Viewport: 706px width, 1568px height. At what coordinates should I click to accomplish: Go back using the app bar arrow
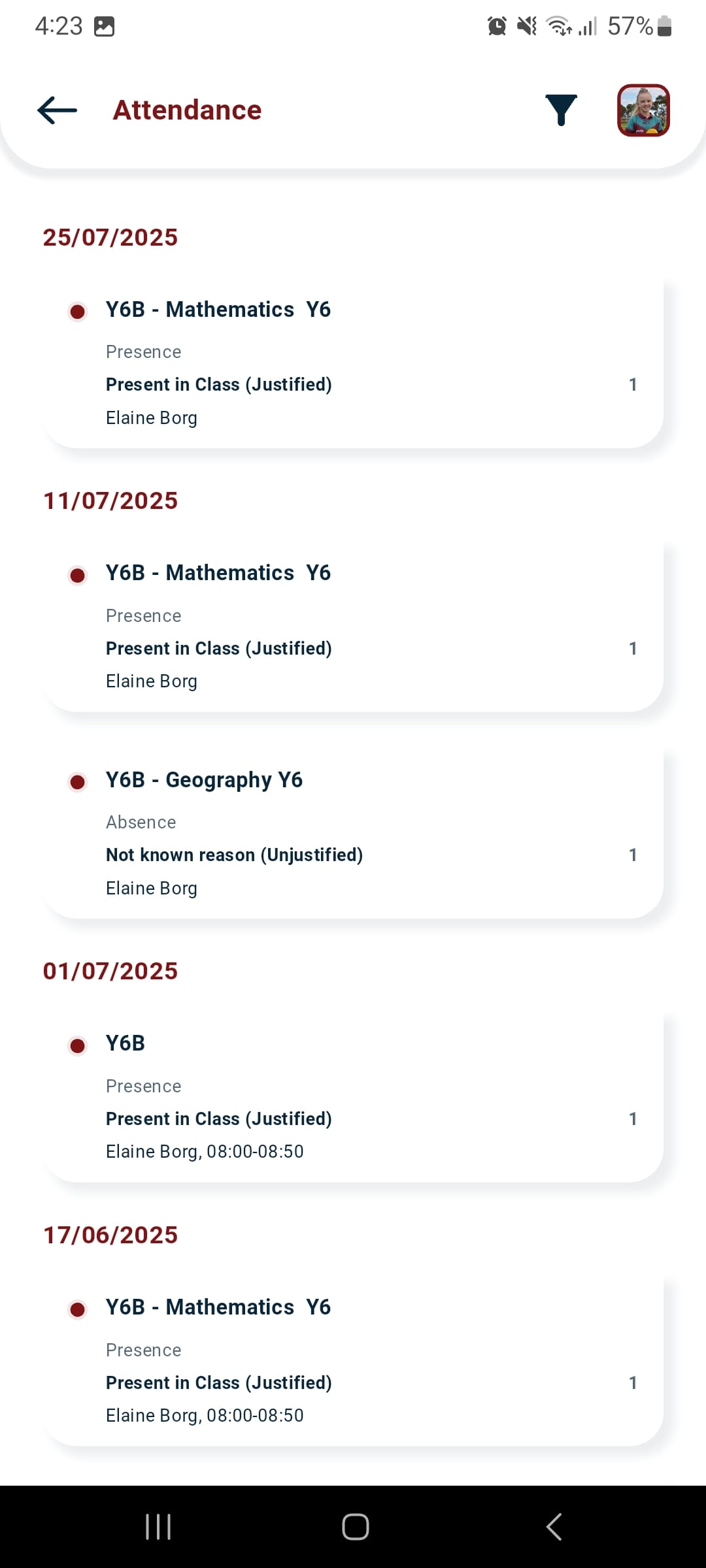(x=58, y=110)
